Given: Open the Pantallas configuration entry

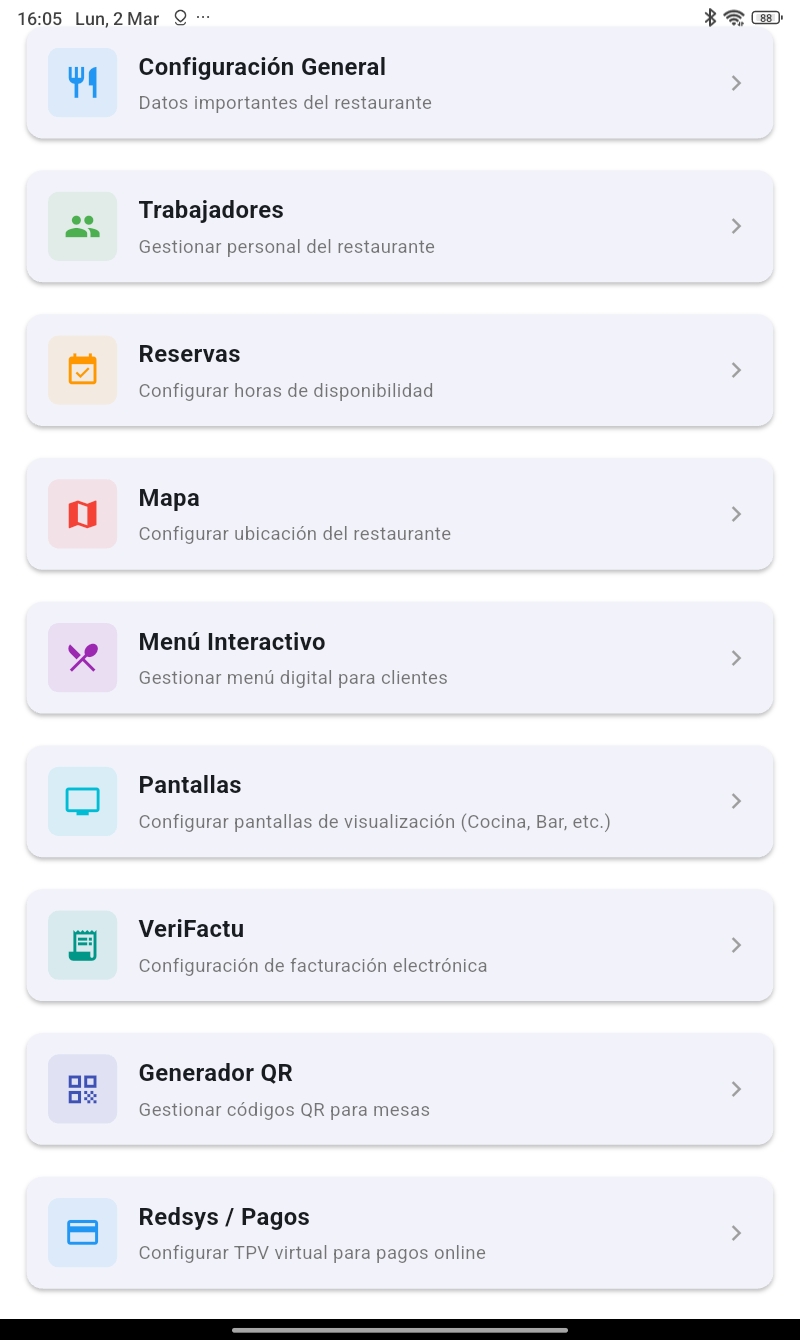Looking at the screenshot, I should pos(400,801).
